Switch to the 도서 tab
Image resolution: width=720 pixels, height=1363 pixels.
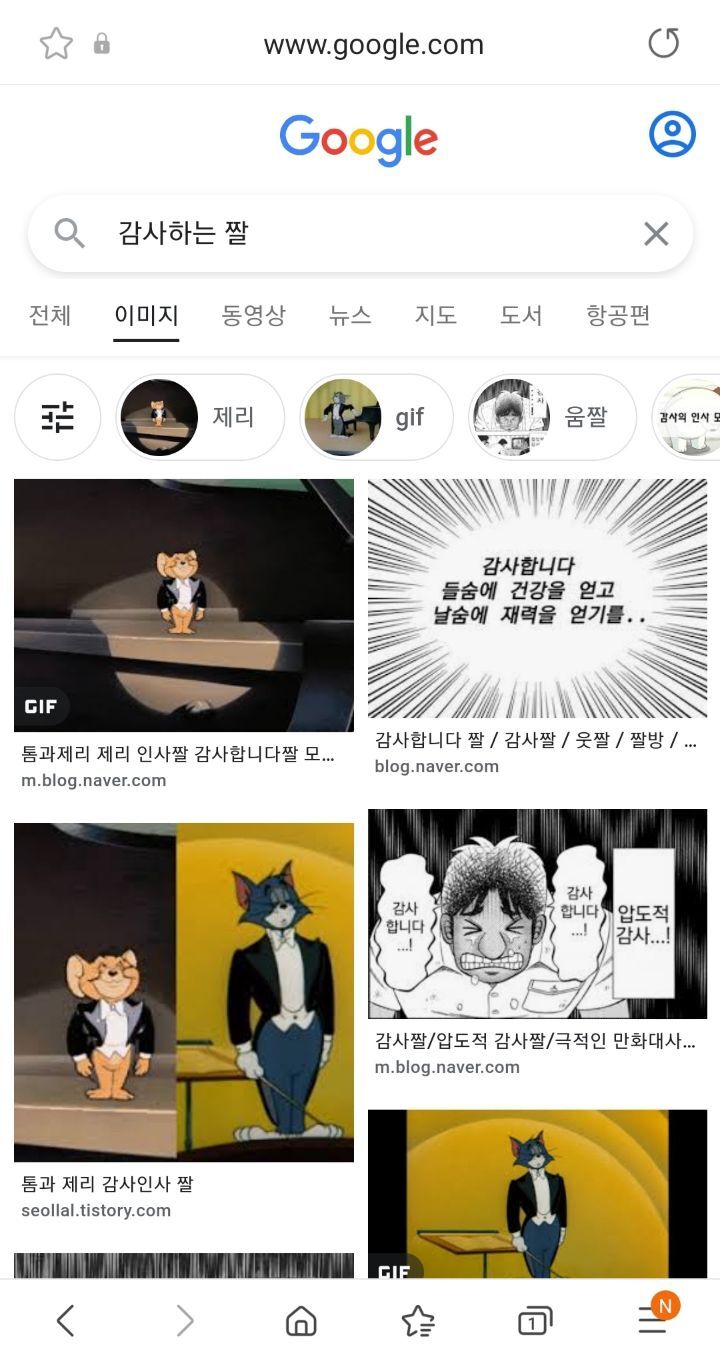pyautogui.click(x=521, y=316)
